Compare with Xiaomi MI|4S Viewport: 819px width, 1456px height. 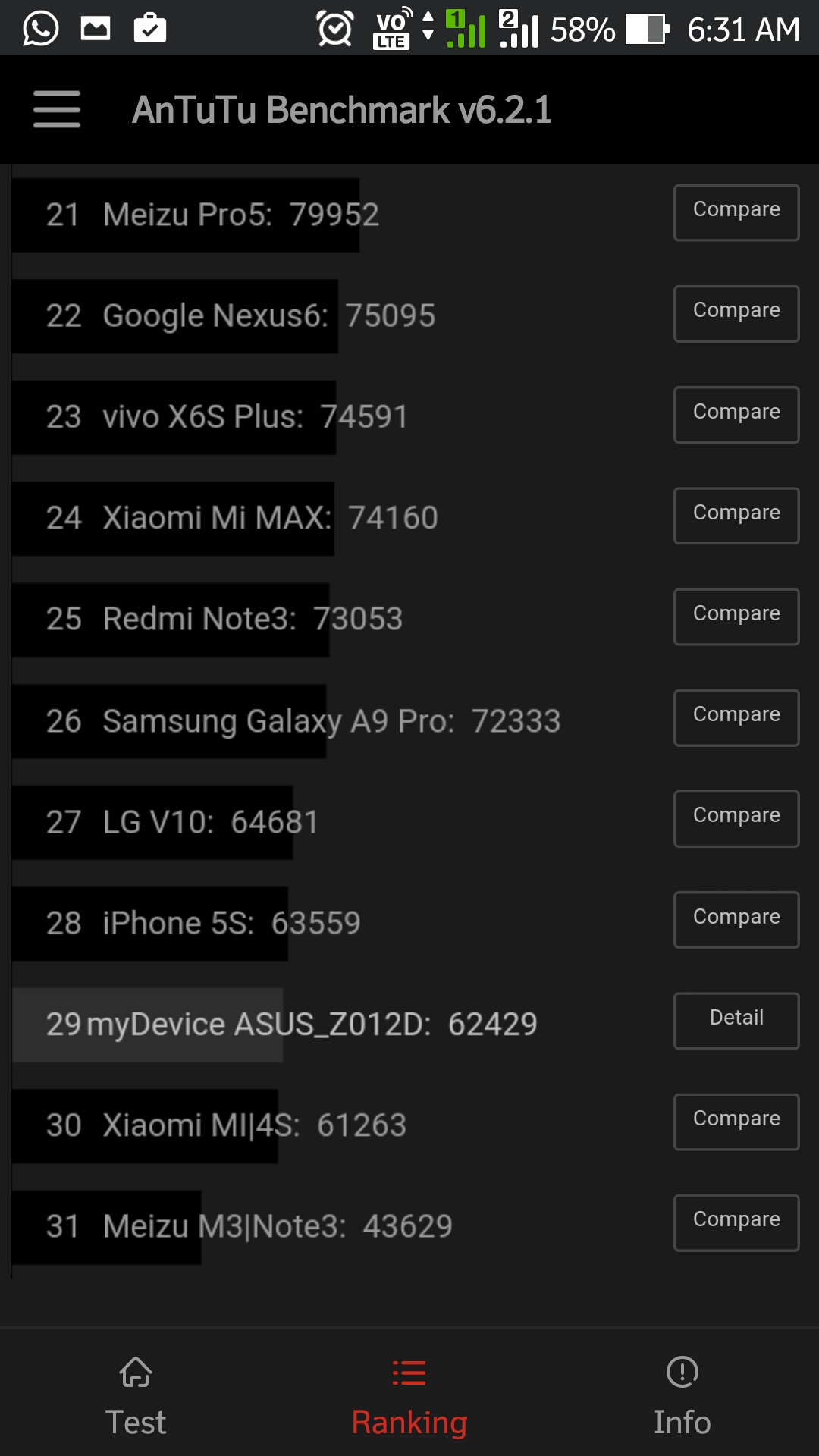coord(736,1122)
